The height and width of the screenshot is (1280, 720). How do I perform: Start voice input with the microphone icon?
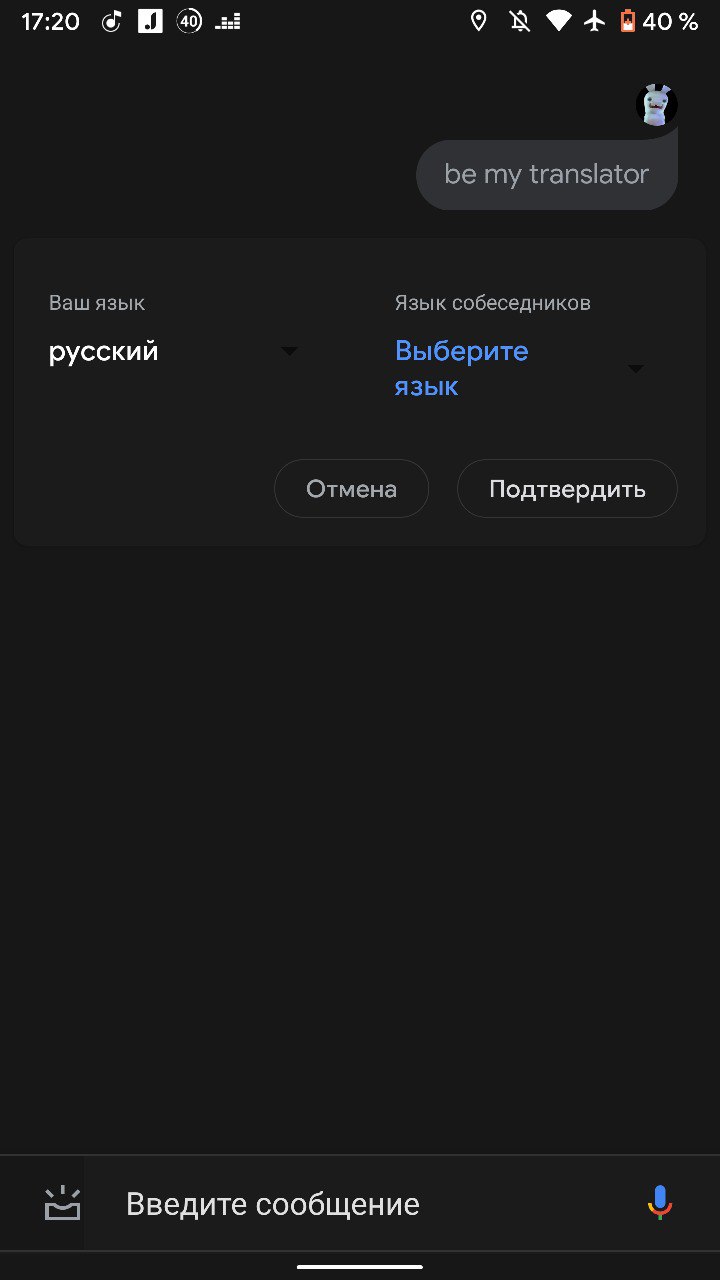659,1203
